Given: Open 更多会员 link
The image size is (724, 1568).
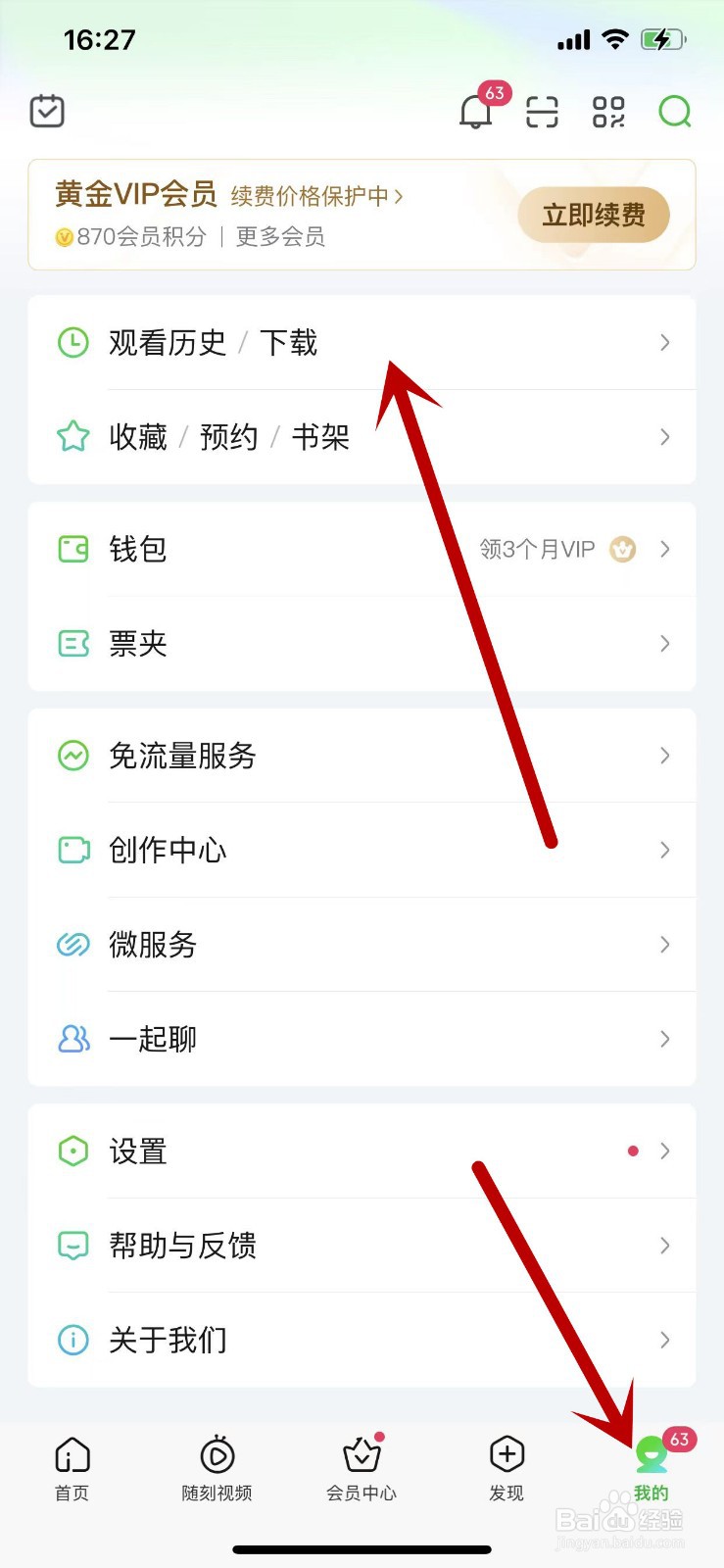Looking at the screenshot, I should (280, 237).
